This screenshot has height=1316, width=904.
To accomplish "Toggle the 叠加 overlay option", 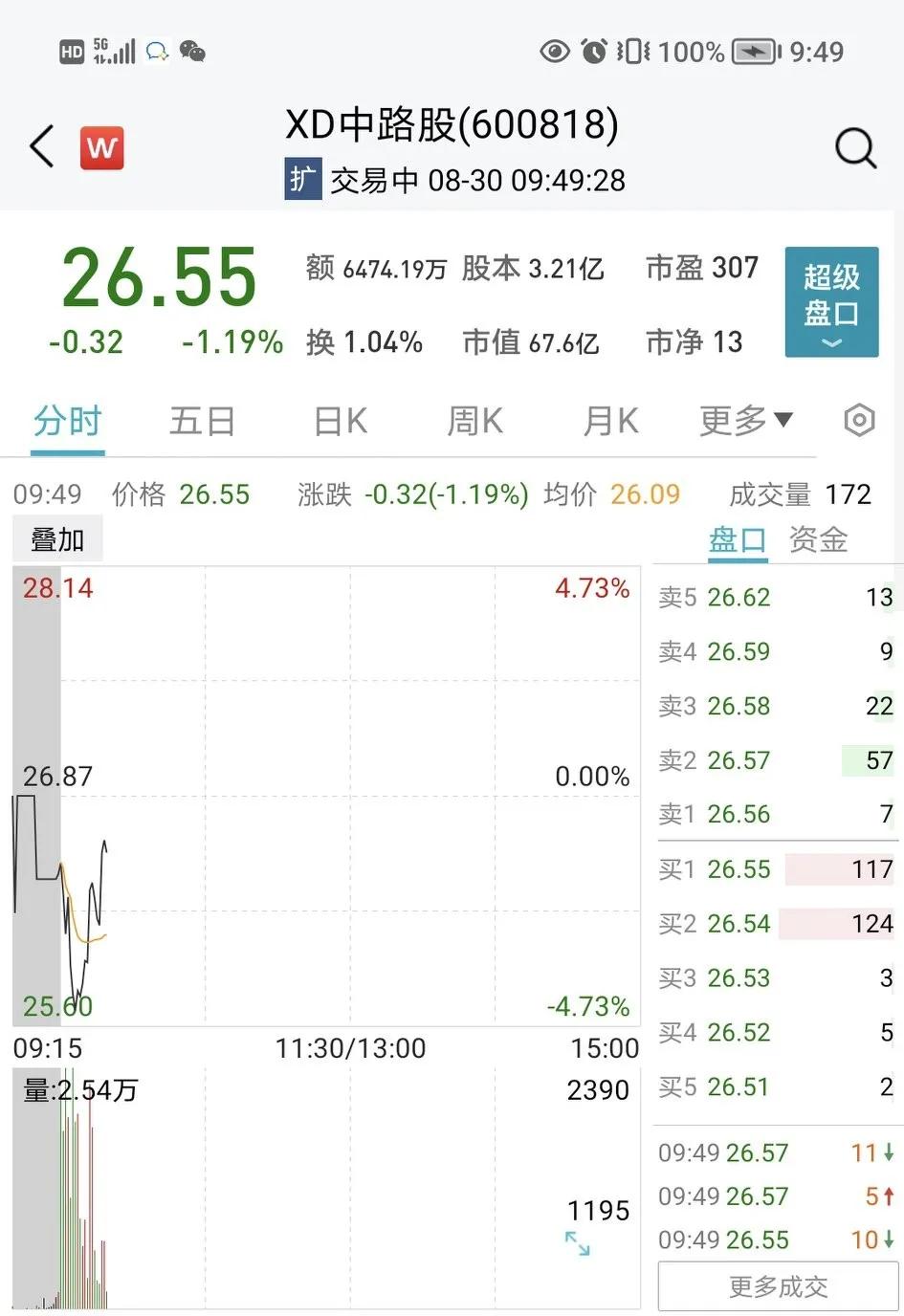I will click(x=56, y=537).
